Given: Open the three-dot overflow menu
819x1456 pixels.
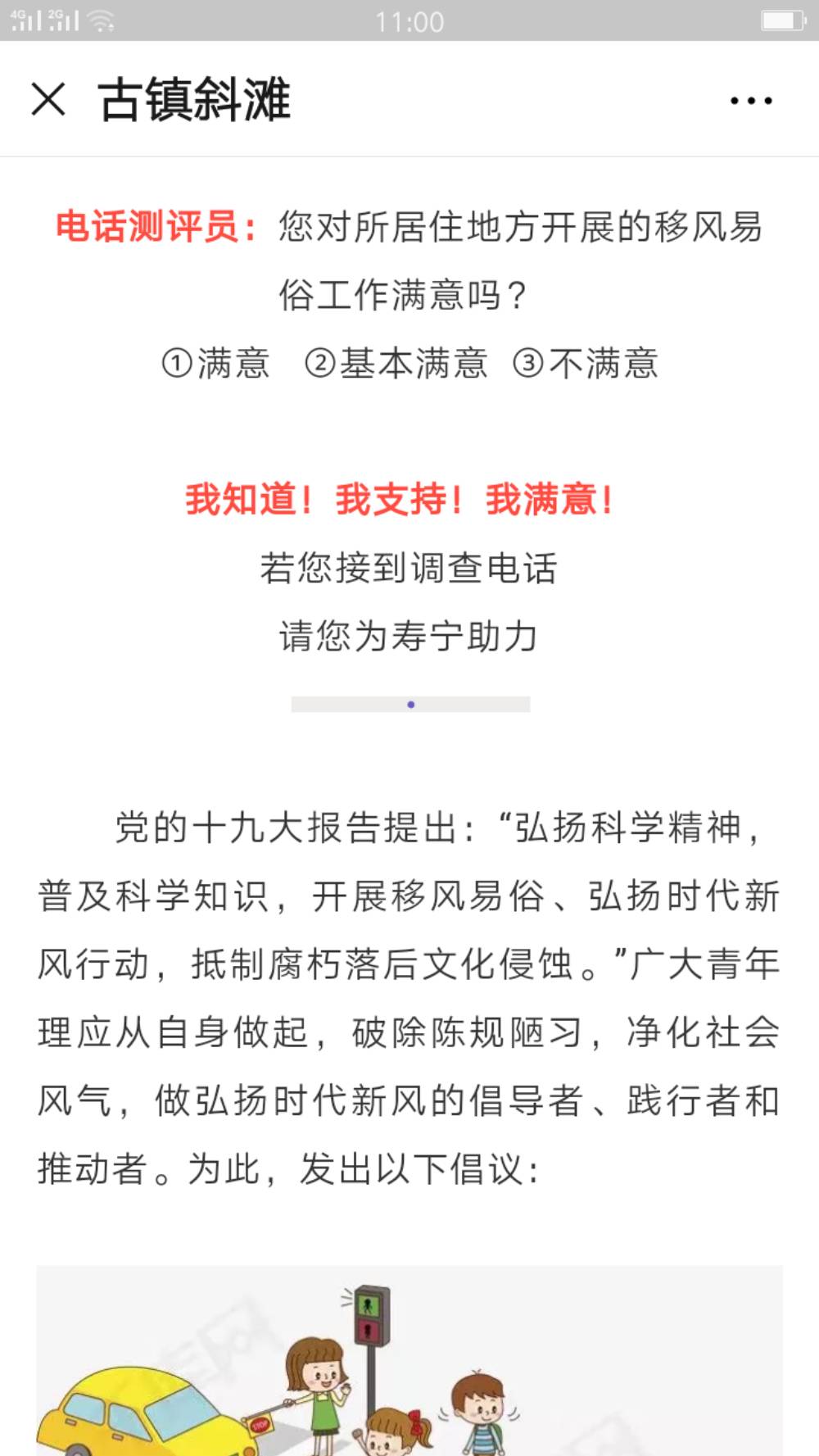Looking at the screenshot, I should [x=751, y=101].
